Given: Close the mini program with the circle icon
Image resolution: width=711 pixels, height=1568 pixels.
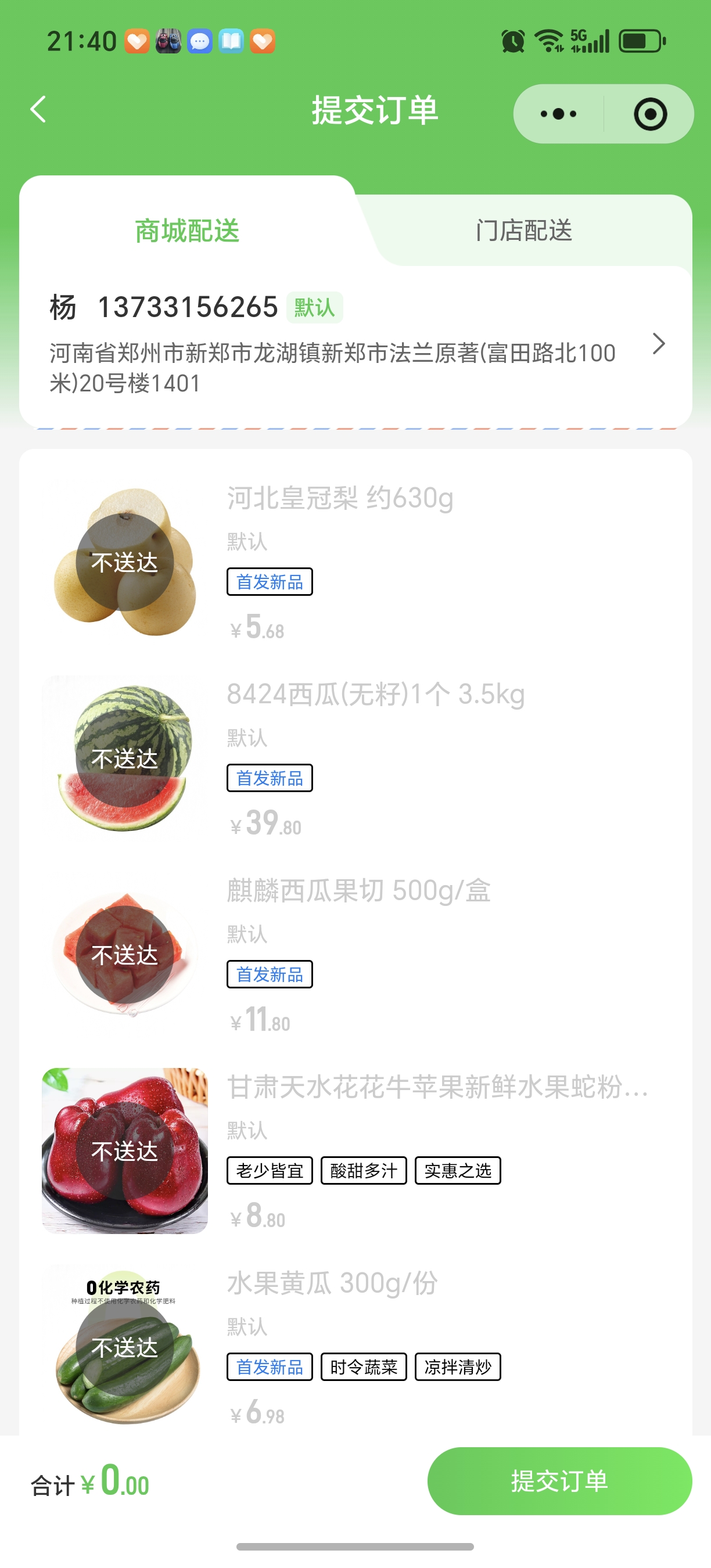Looking at the screenshot, I should click(x=649, y=114).
